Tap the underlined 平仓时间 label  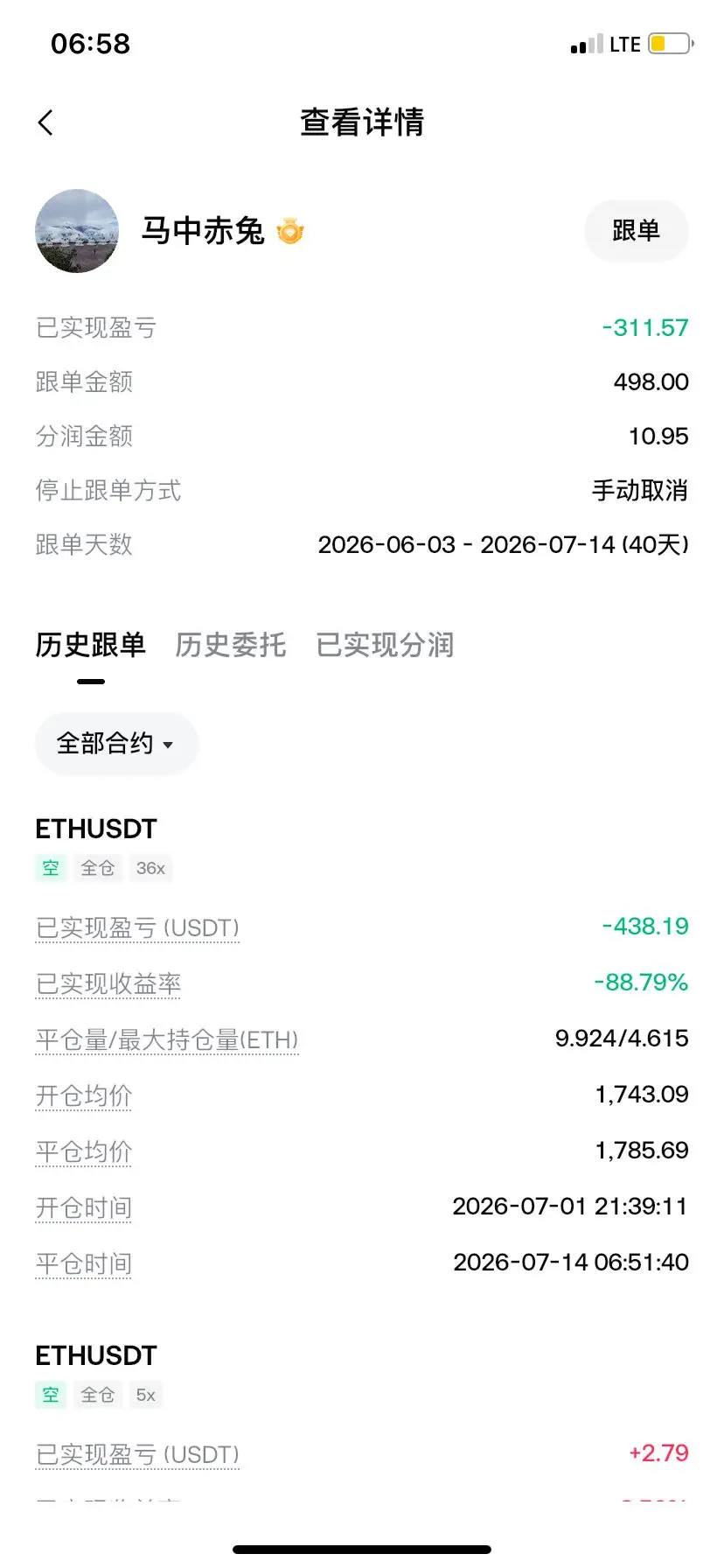pos(84,1263)
